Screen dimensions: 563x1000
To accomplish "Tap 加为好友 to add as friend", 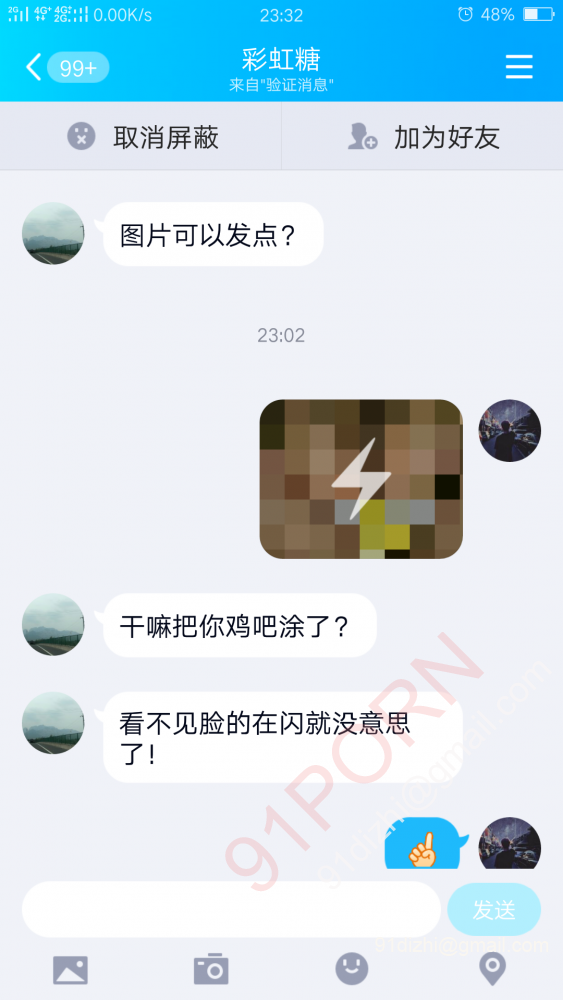I will click(x=422, y=136).
